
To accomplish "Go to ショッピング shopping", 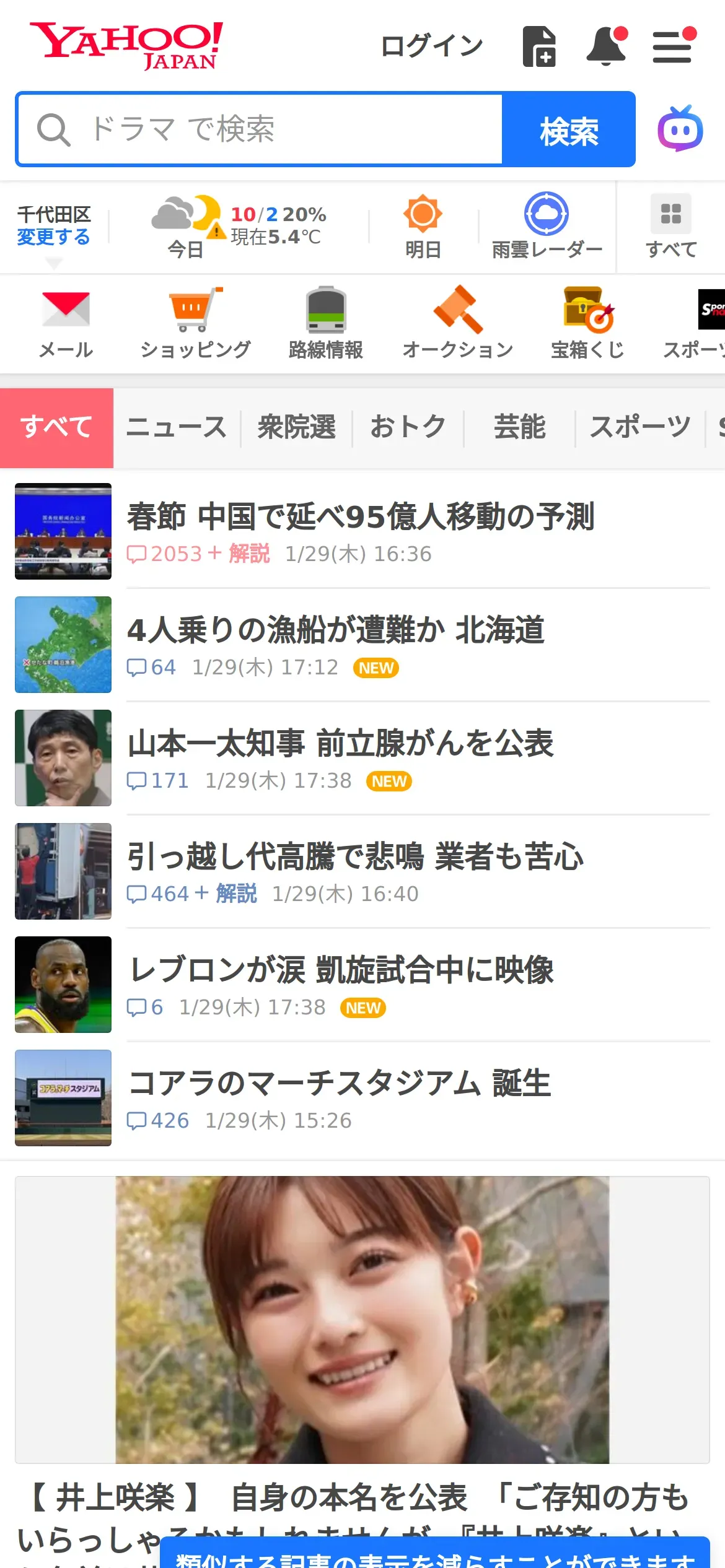I will [x=195, y=323].
